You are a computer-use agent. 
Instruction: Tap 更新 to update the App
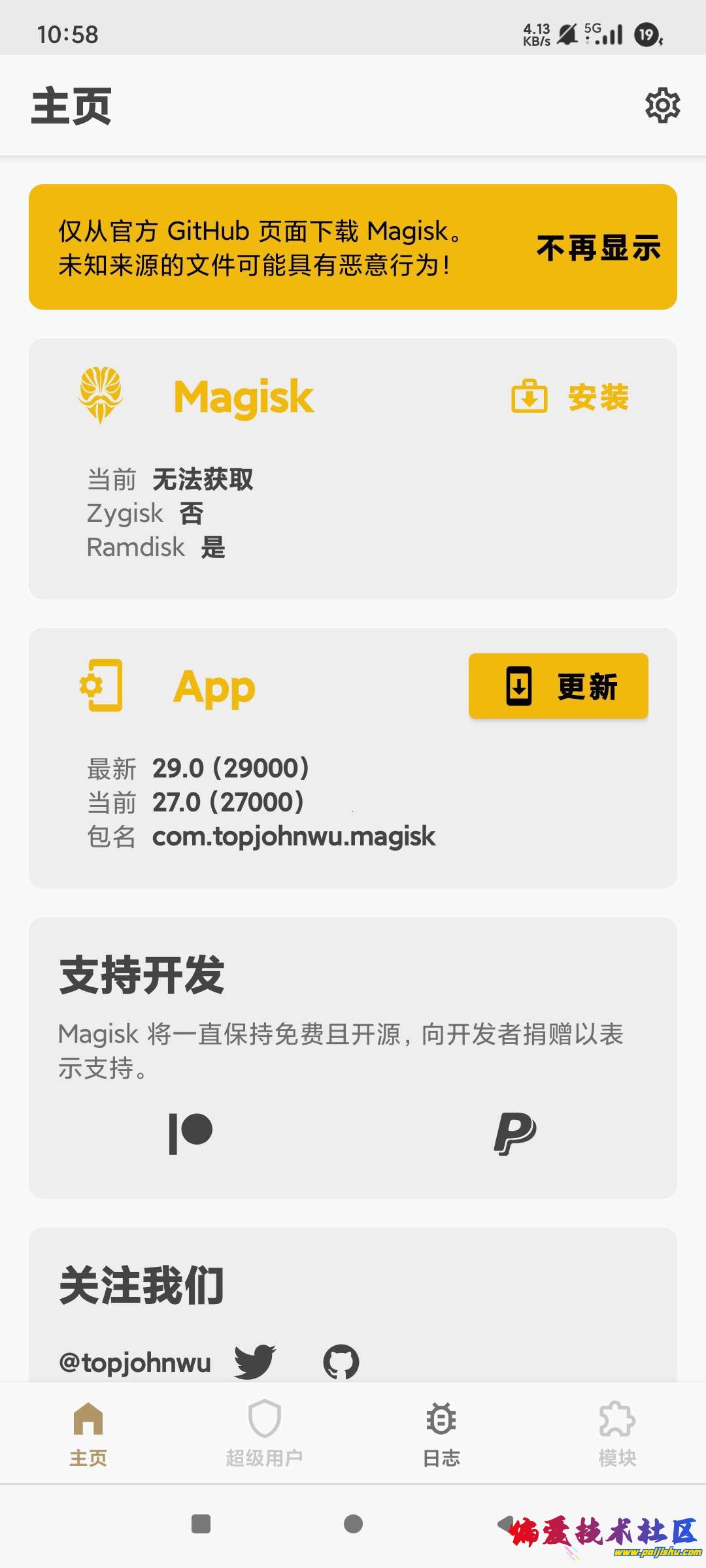pyautogui.click(x=558, y=686)
